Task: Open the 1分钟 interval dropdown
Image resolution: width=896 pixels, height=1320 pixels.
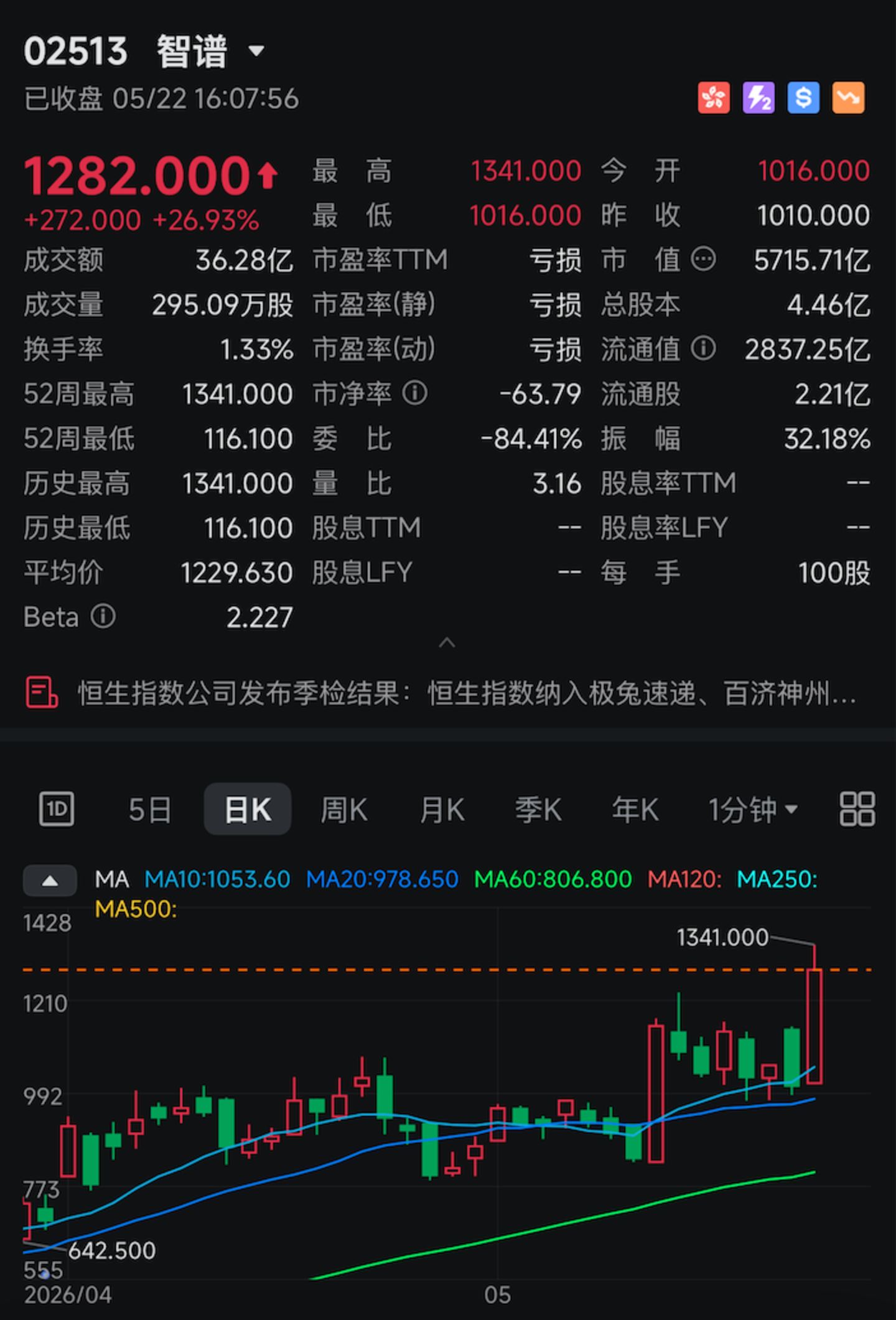Action: [x=753, y=810]
